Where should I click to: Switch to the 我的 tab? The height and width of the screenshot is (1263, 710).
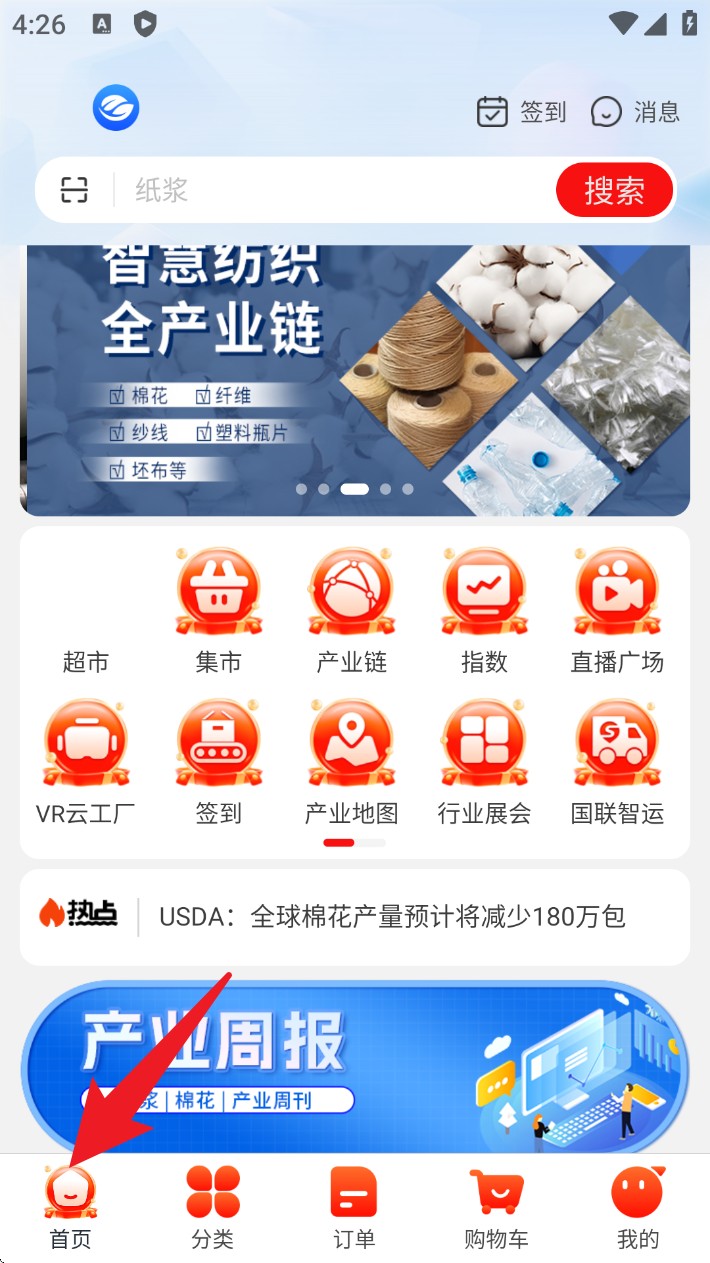(x=638, y=1208)
